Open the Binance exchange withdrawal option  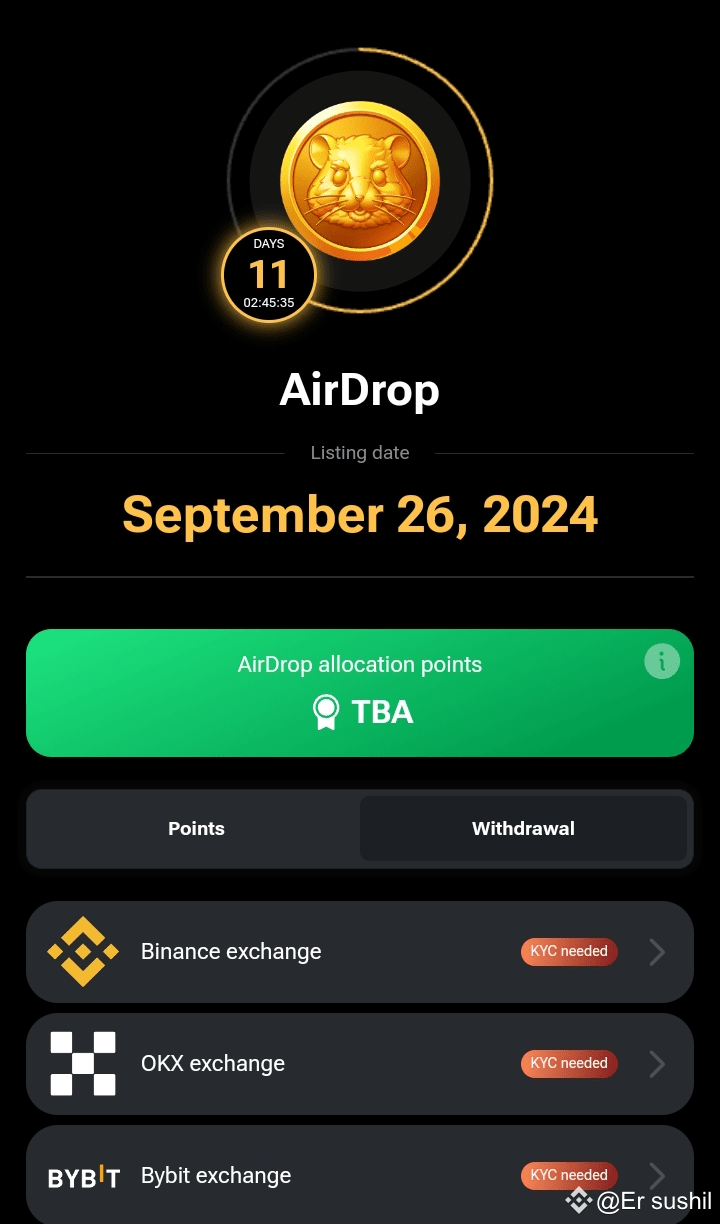pyautogui.click(x=359, y=951)
